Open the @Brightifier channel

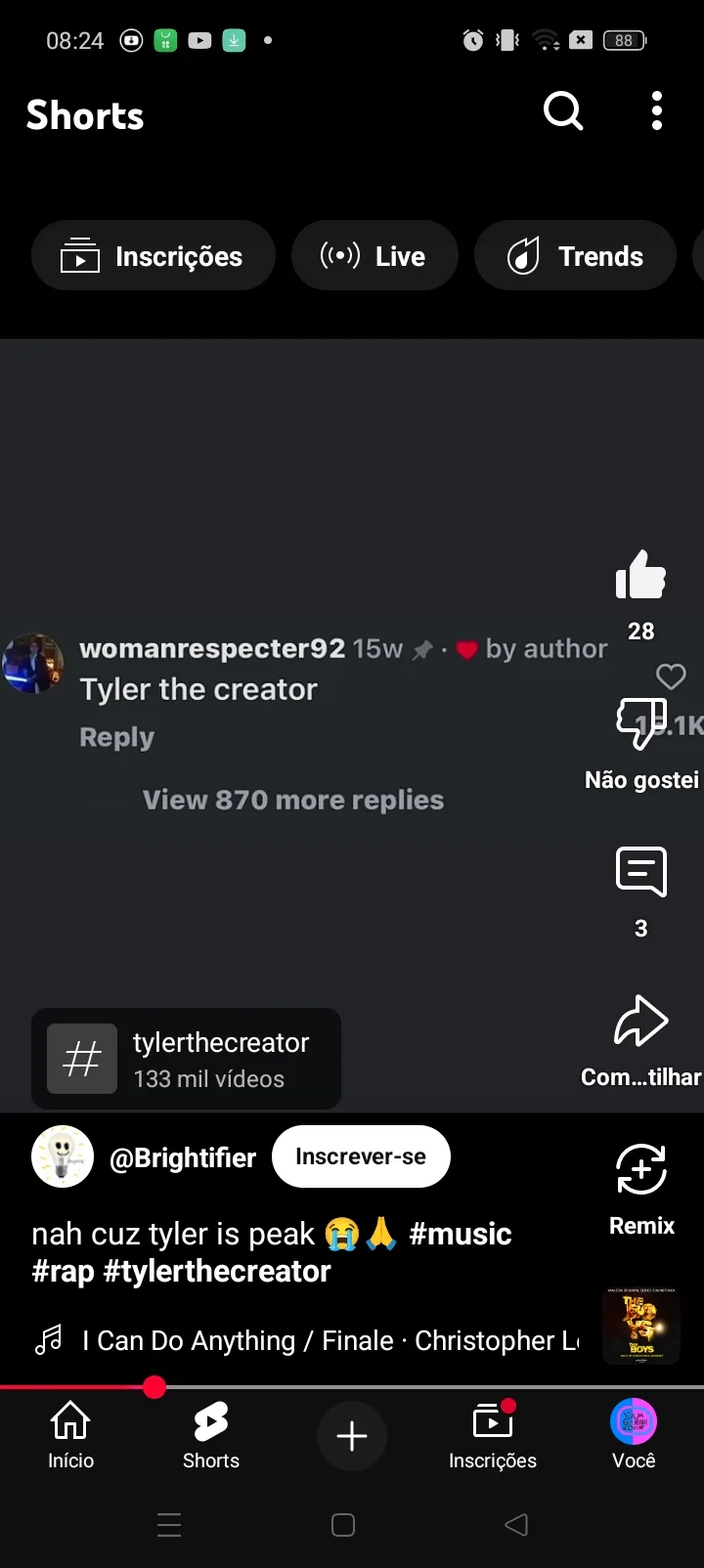[x=183, y=1158]
